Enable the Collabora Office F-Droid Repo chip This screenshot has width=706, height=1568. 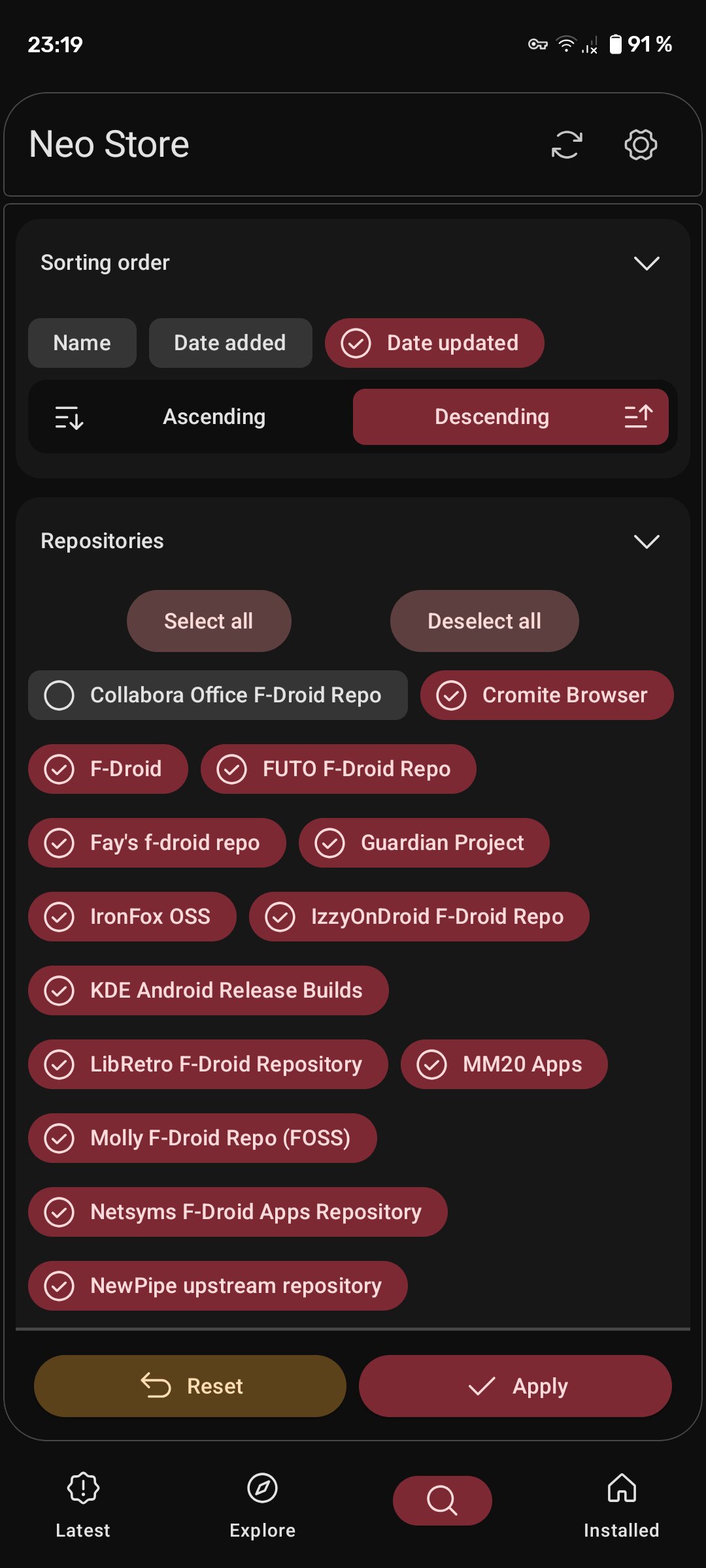click(x=218, y=695)
